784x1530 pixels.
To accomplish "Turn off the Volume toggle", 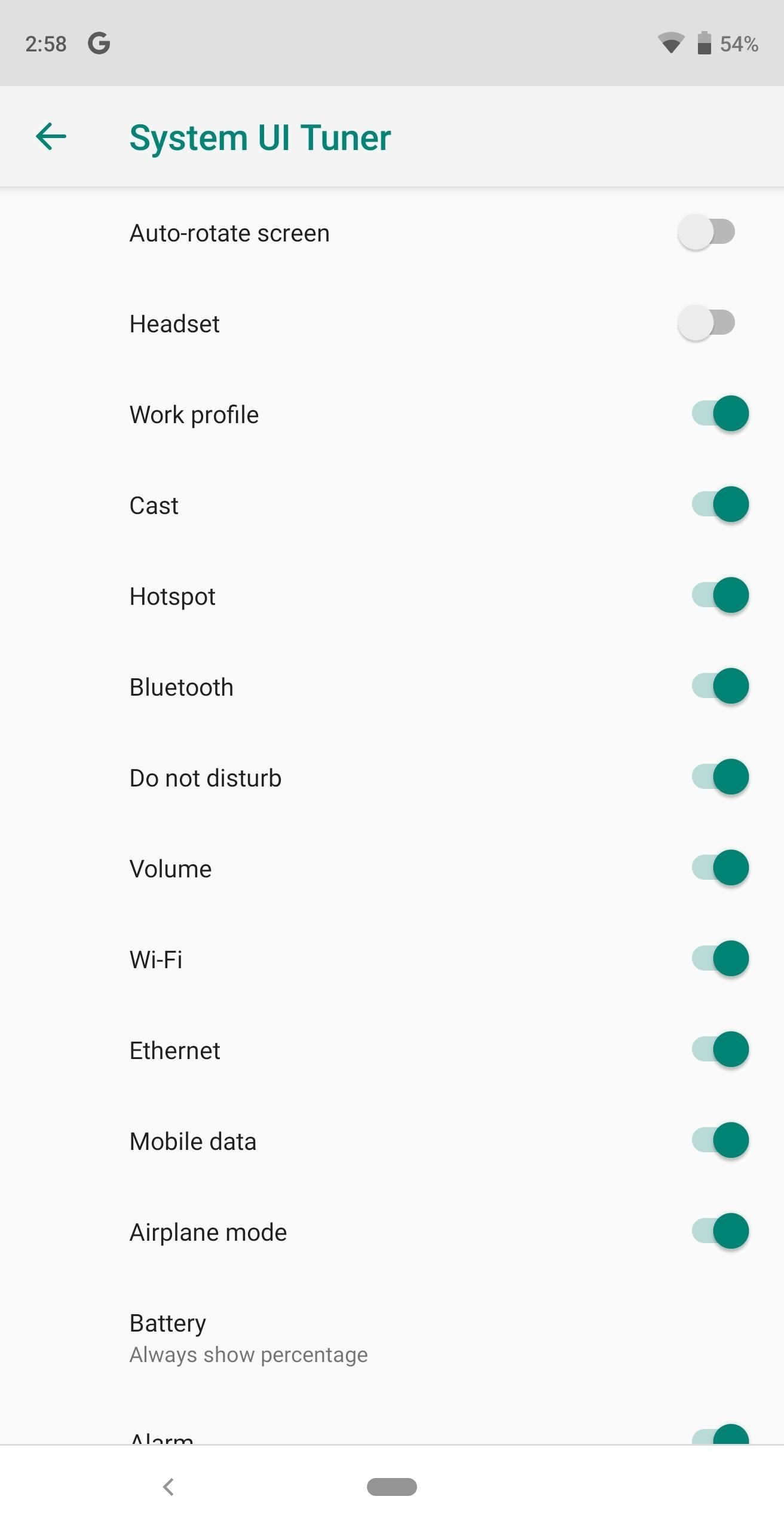I will coord(719,868).
